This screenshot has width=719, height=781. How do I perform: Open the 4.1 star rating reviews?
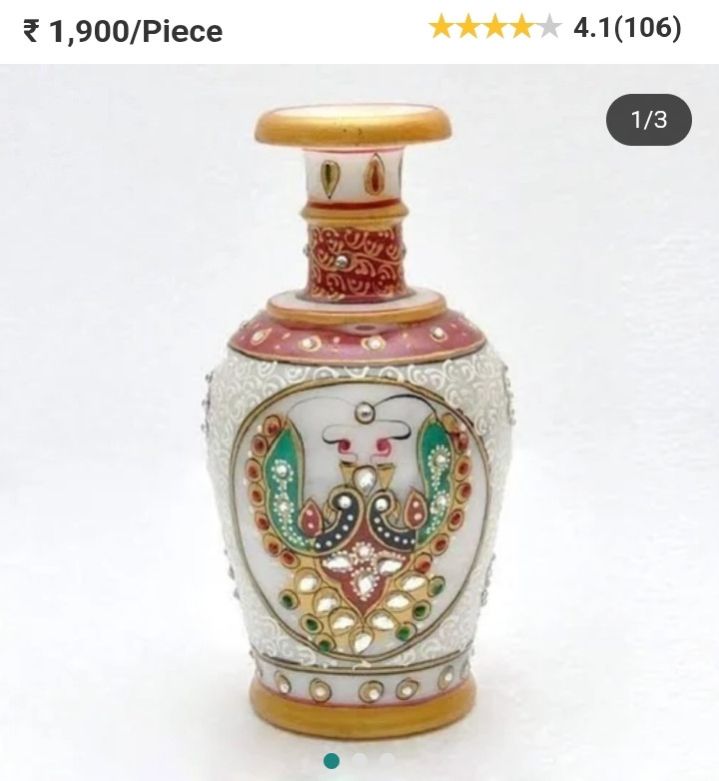pyautogui.click(x=555, y=28)
